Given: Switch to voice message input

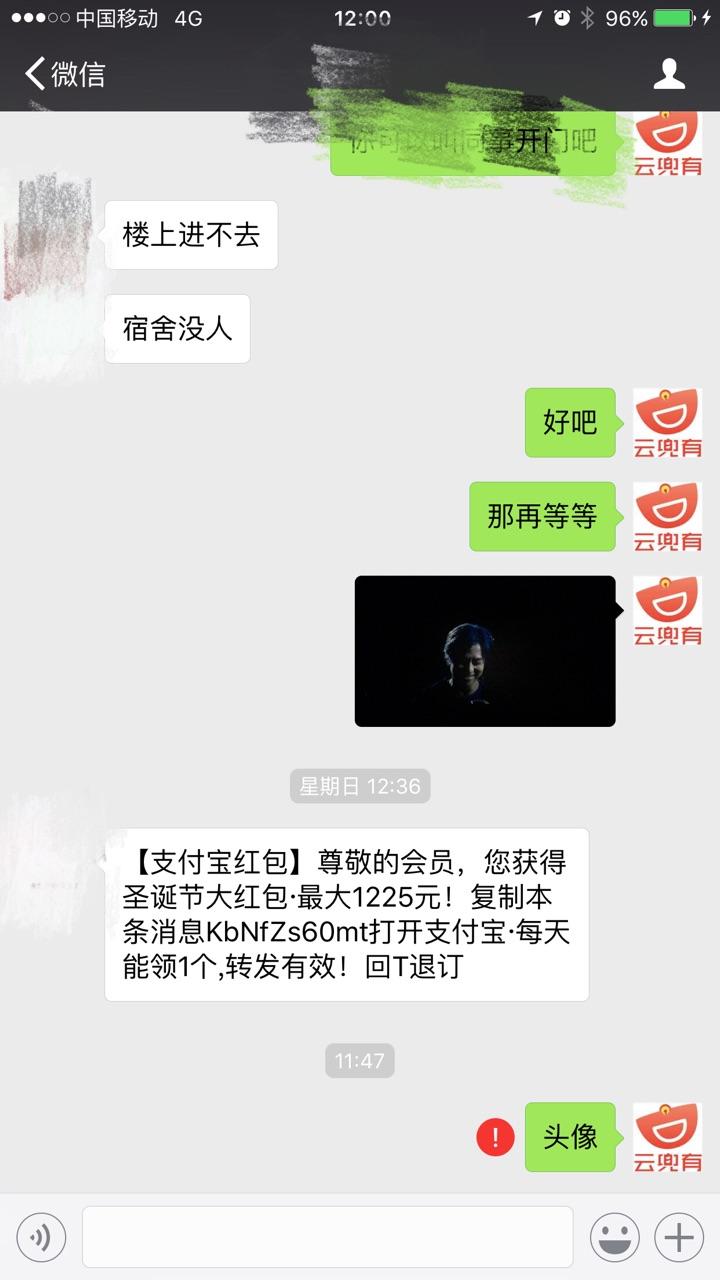Looking at the screenshot, I should (x=41, y=1238).
